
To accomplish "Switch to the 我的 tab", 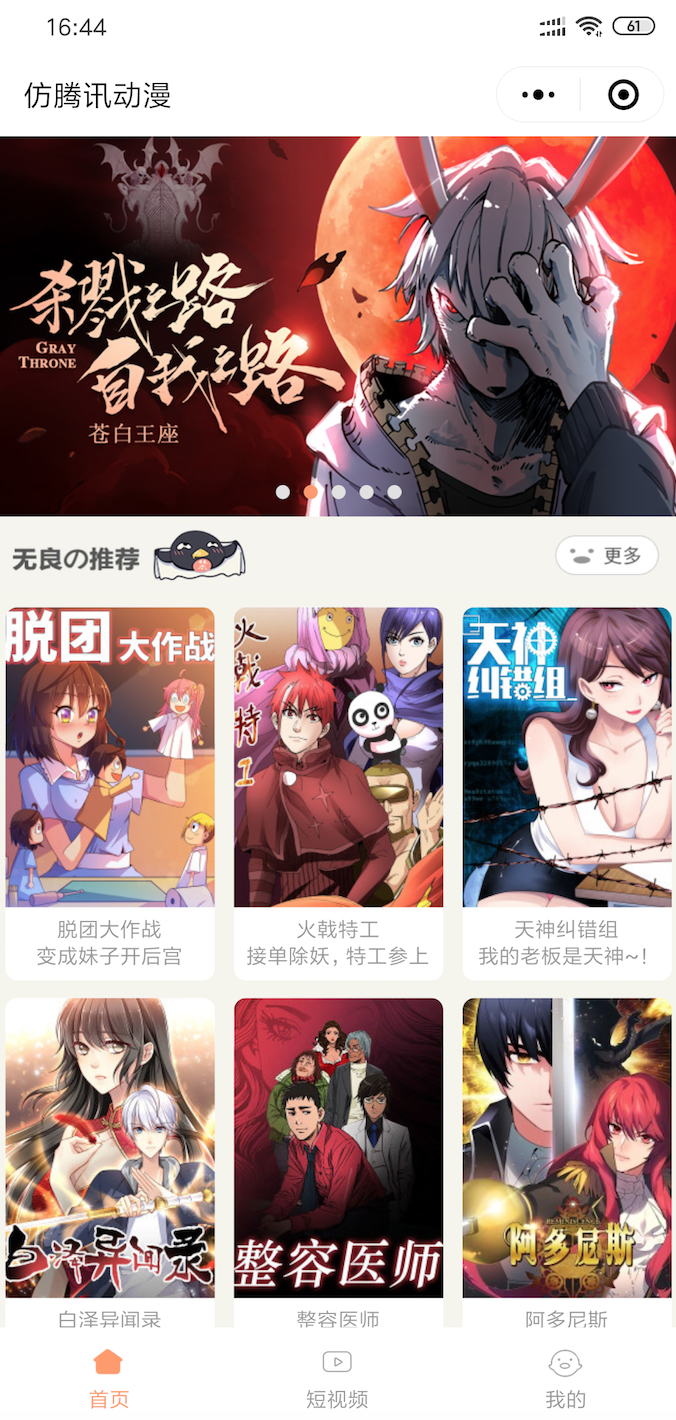I will pos(566,1377).
